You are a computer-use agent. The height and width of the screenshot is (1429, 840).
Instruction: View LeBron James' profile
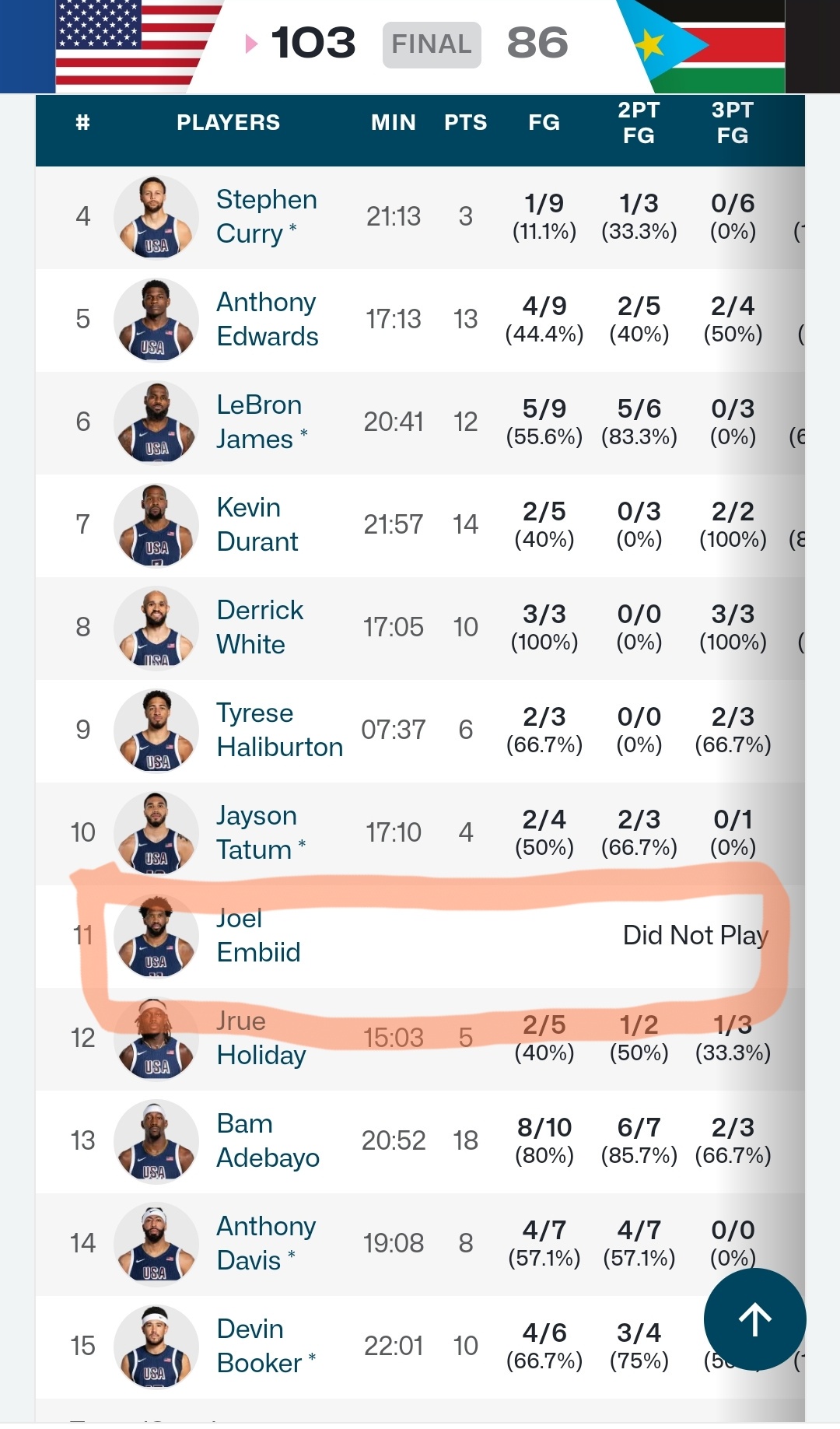[261, 422]
